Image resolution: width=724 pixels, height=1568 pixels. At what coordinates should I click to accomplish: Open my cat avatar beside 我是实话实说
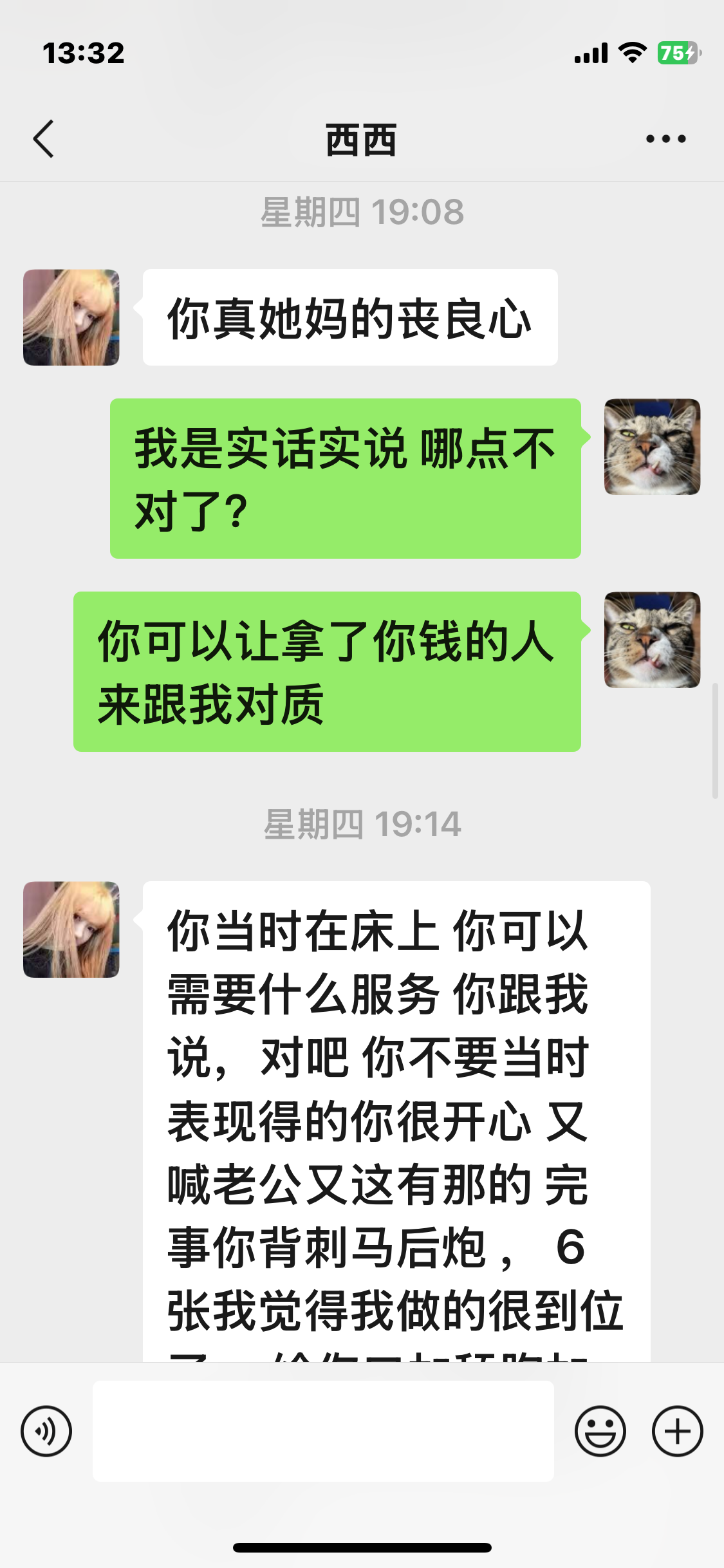tap(652, 447)
